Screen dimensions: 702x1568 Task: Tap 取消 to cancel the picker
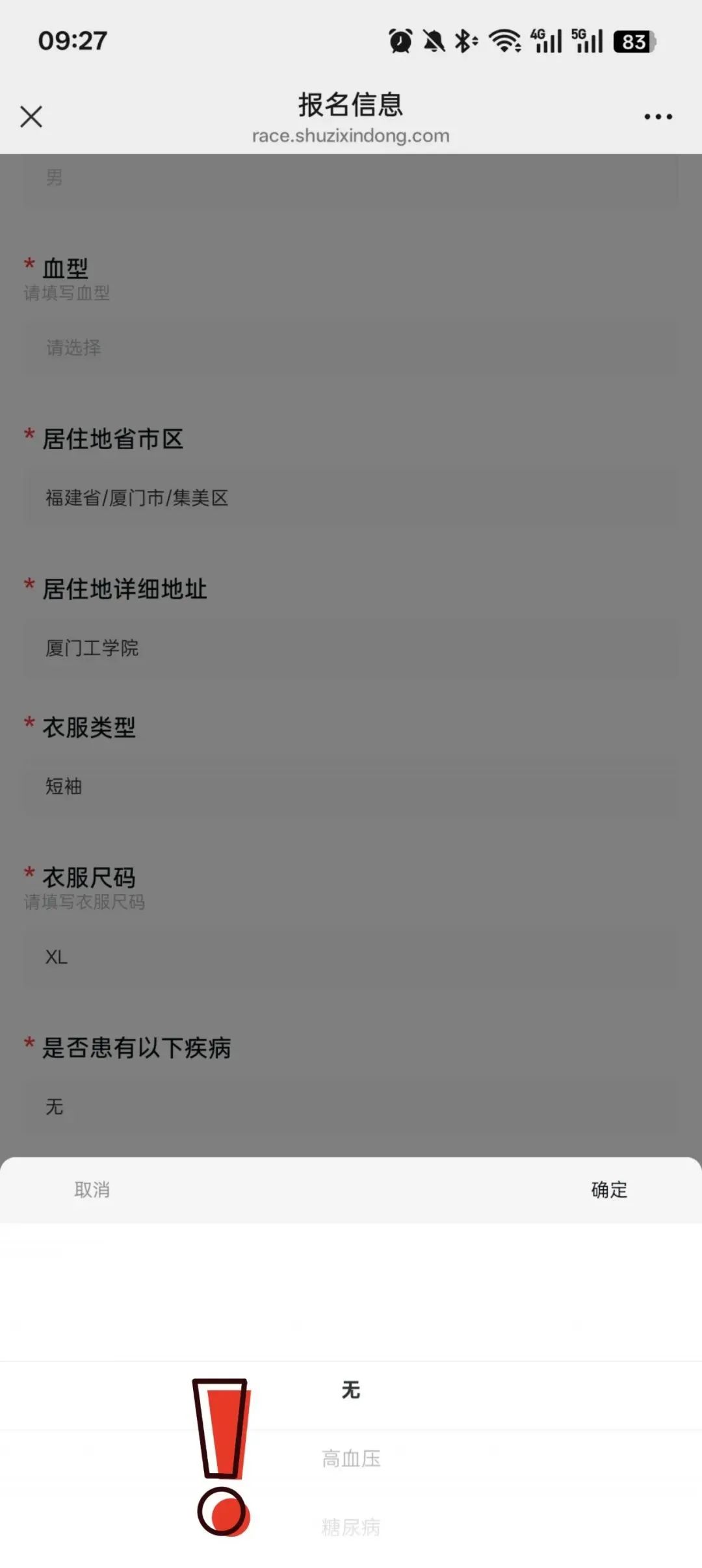coord(92,1190)
